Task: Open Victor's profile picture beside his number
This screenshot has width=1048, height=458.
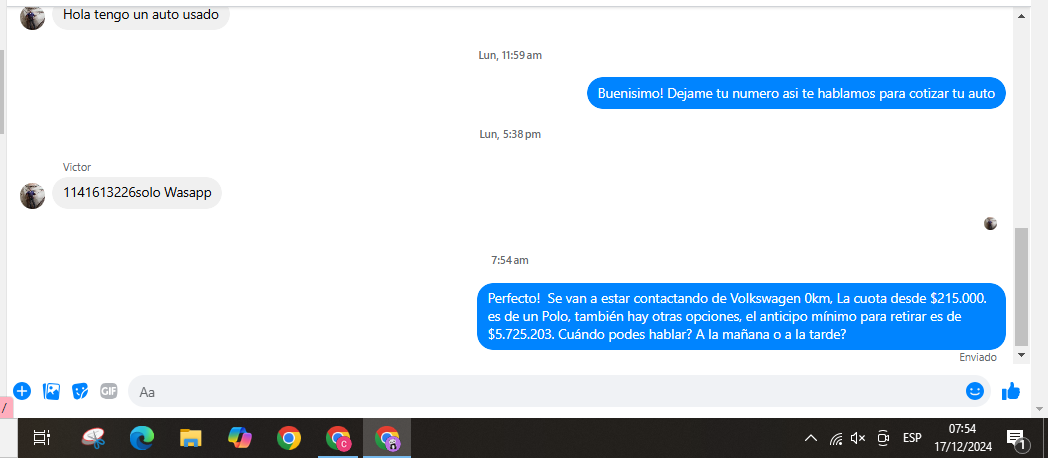Action: [33, 195]
